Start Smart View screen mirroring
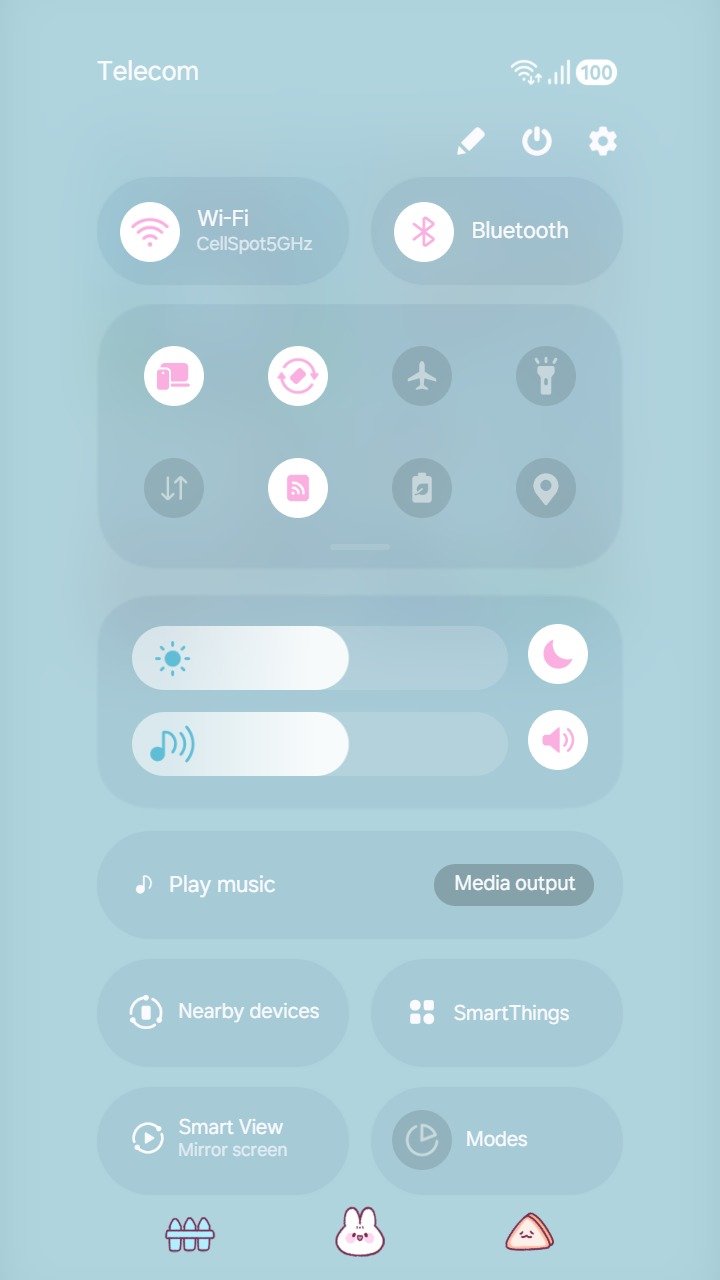Screen dimensions: 720x1280 [223, 1139]
